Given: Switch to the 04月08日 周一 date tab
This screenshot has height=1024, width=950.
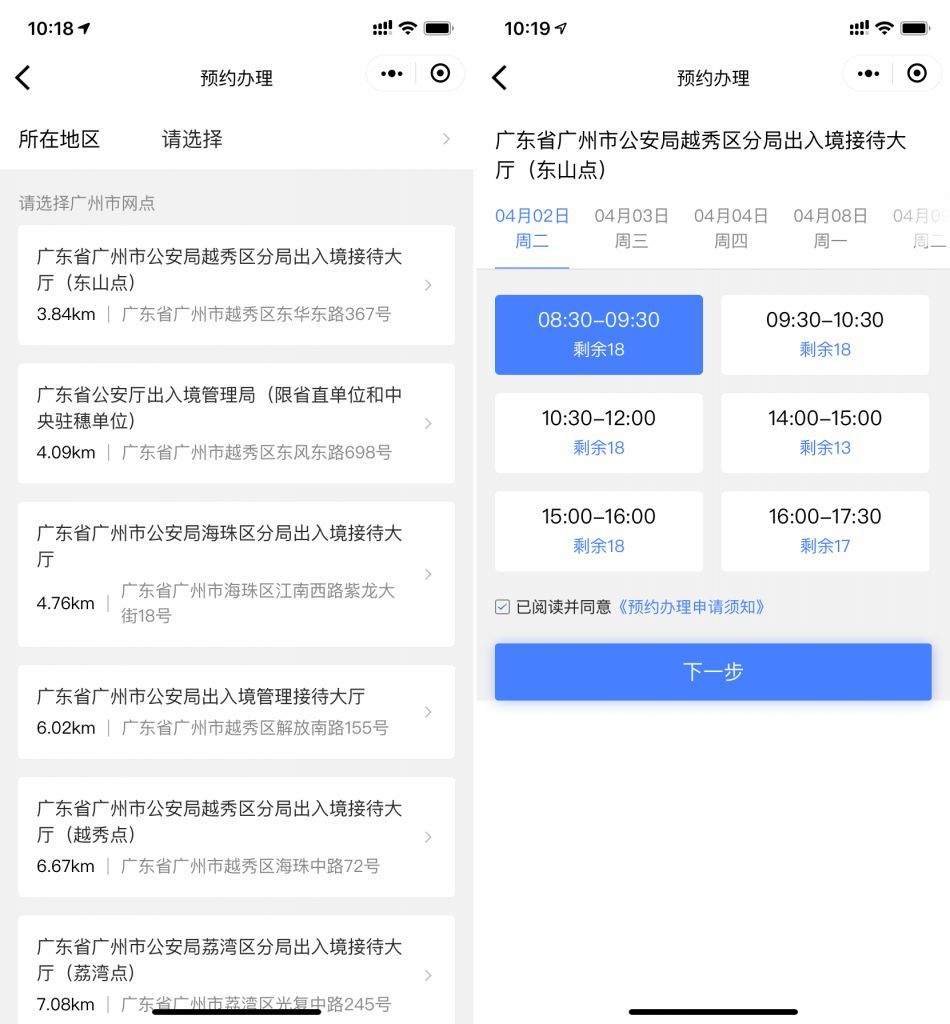Looking at the screenshot, I should pos(830,228).
